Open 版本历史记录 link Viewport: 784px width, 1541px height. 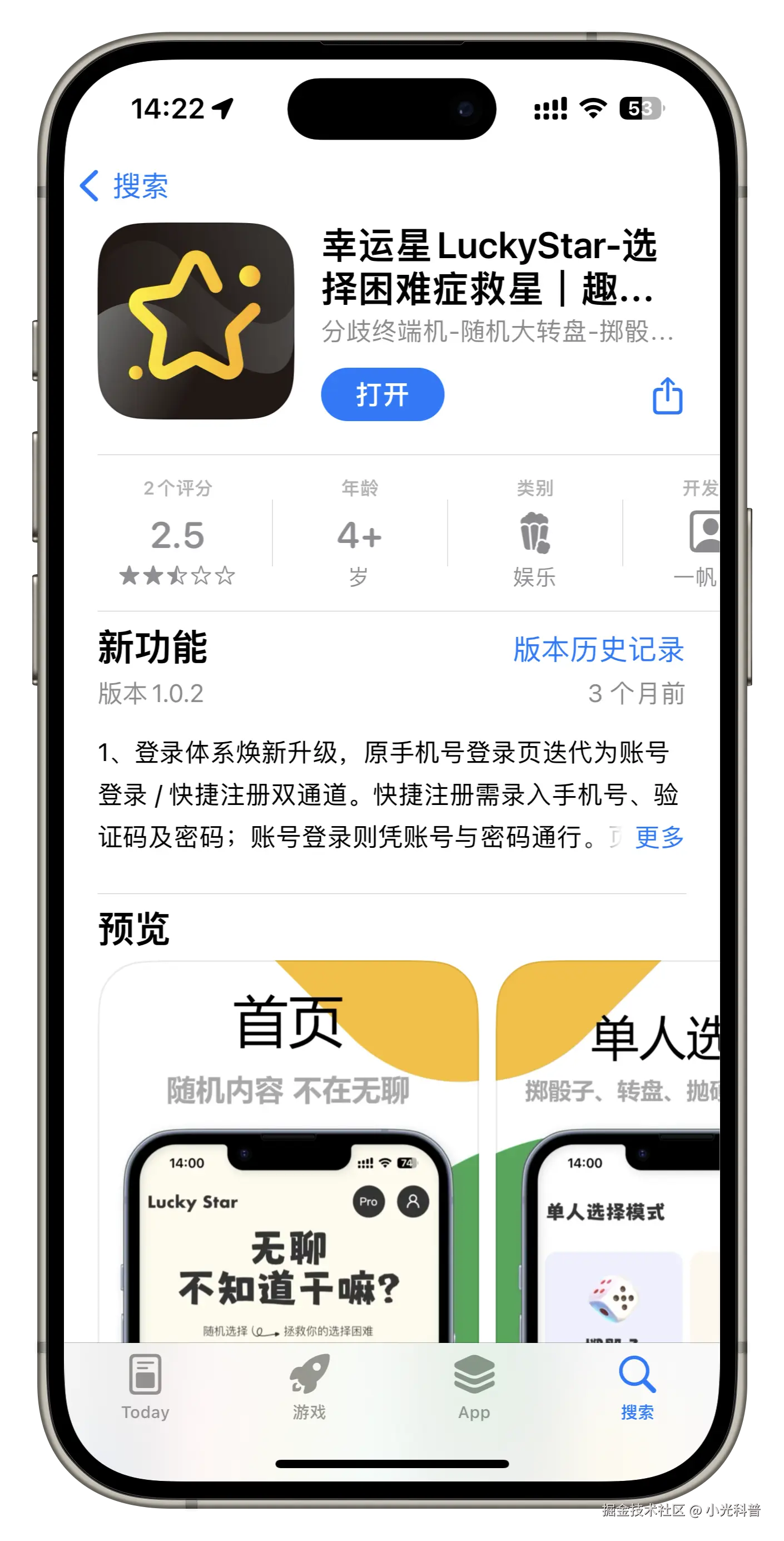pyautogui.click(x=598, y=650)
